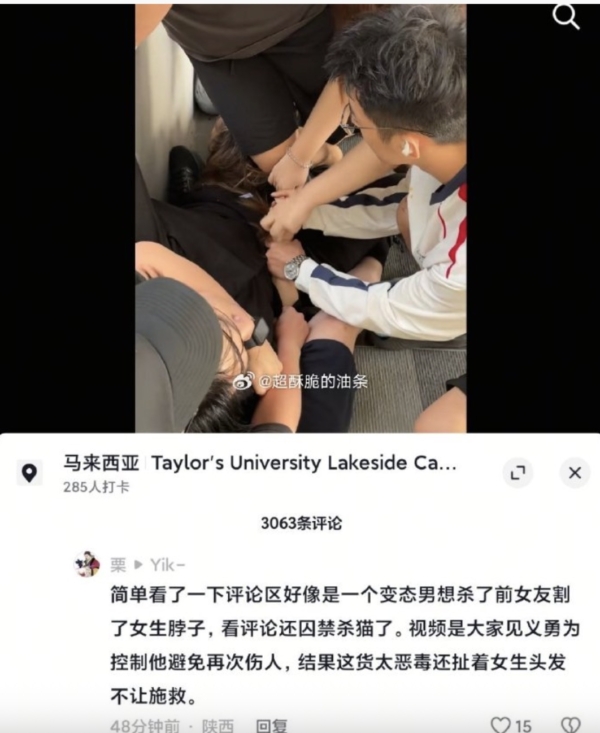The width and height of the screenshot is (600, 733).
Task: Like the comment with 15 likes
Action: point(500,725)
